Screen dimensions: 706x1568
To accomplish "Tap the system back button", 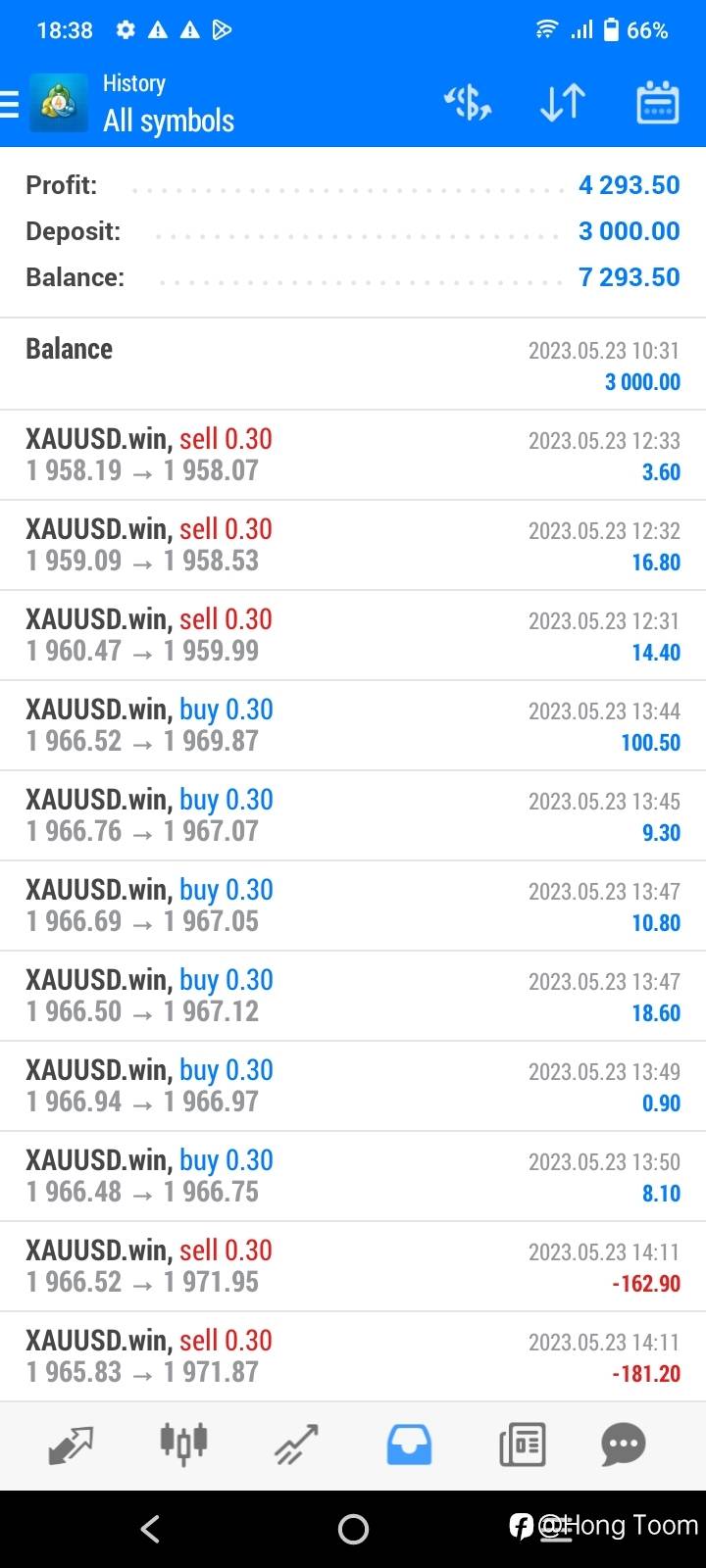I will point(150,1529).
